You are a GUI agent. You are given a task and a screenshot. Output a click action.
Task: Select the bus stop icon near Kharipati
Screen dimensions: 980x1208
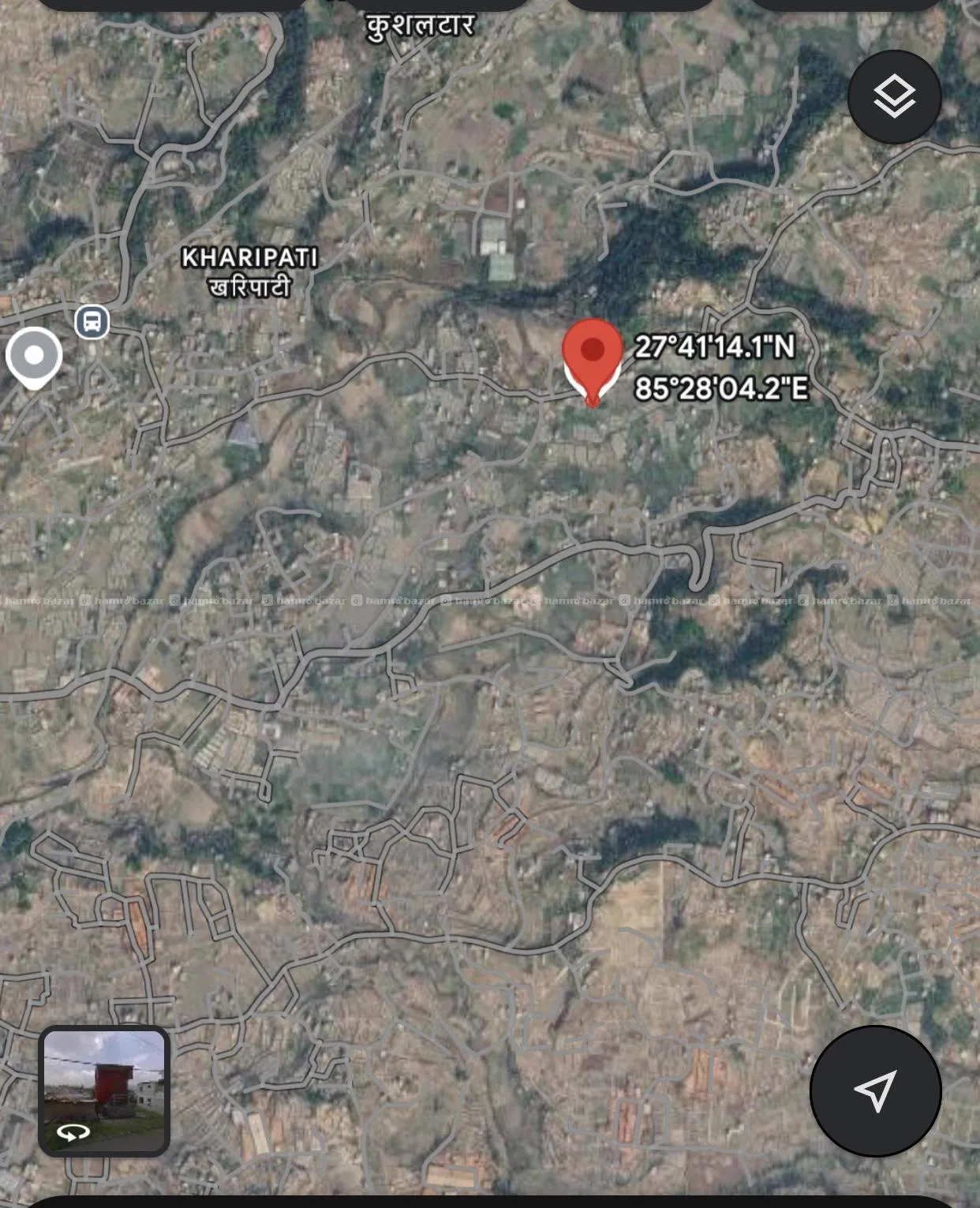click(x=92, y=322)
